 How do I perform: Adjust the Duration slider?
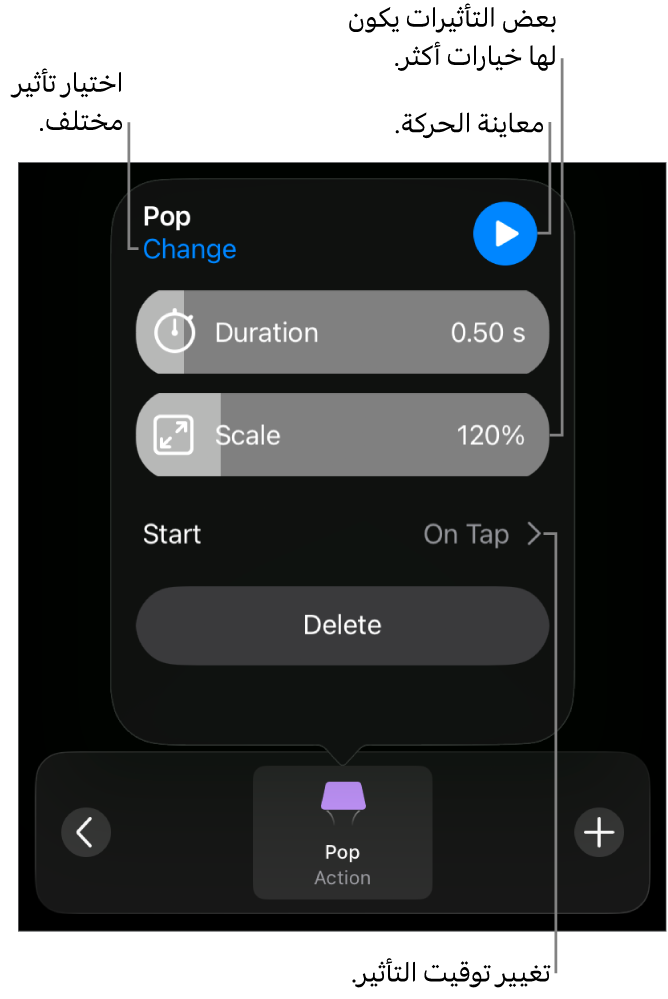click(342, 333)
